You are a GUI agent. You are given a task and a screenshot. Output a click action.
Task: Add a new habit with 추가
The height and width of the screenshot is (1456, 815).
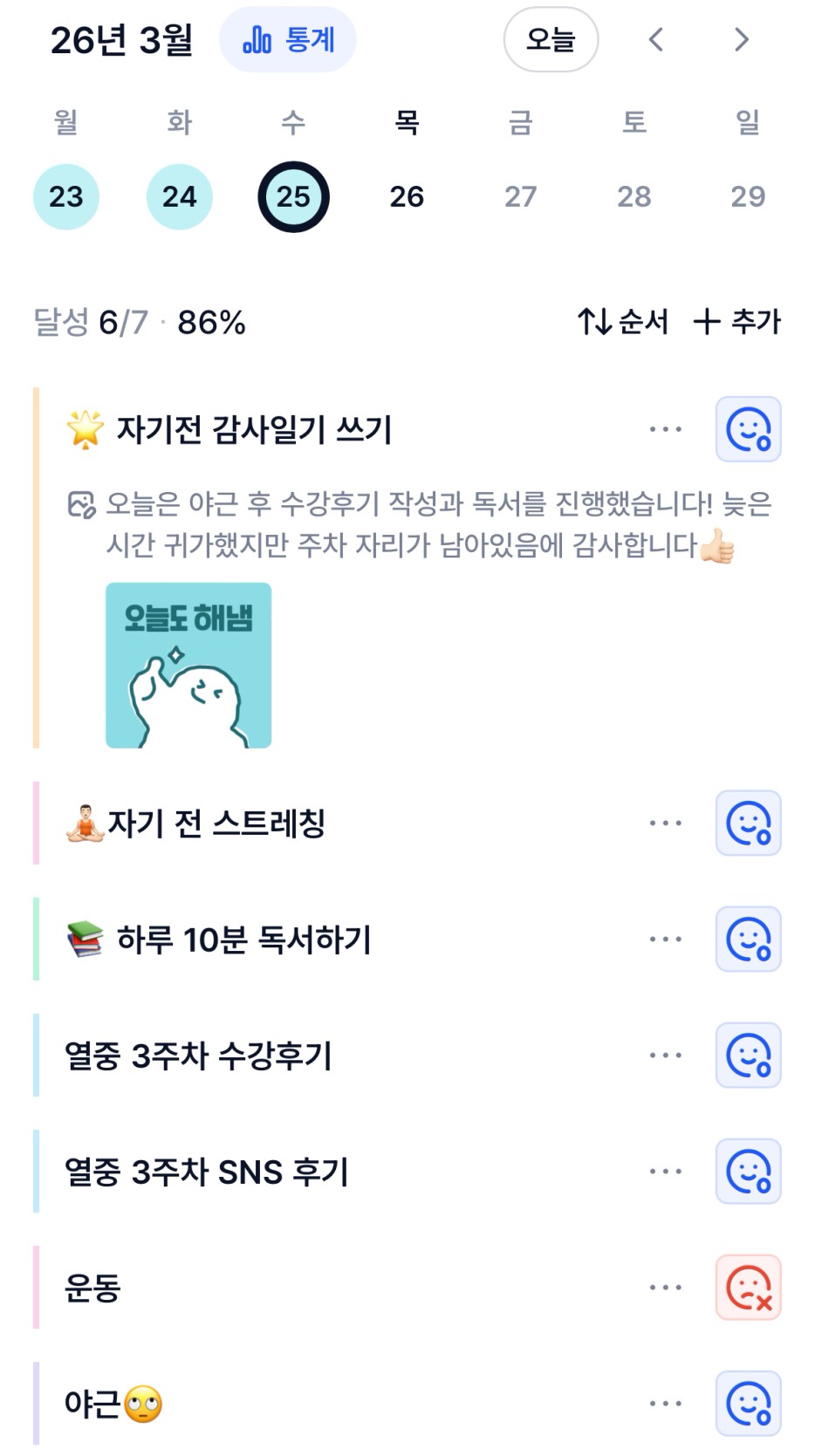pyautogui.click(x=737, y=322)
